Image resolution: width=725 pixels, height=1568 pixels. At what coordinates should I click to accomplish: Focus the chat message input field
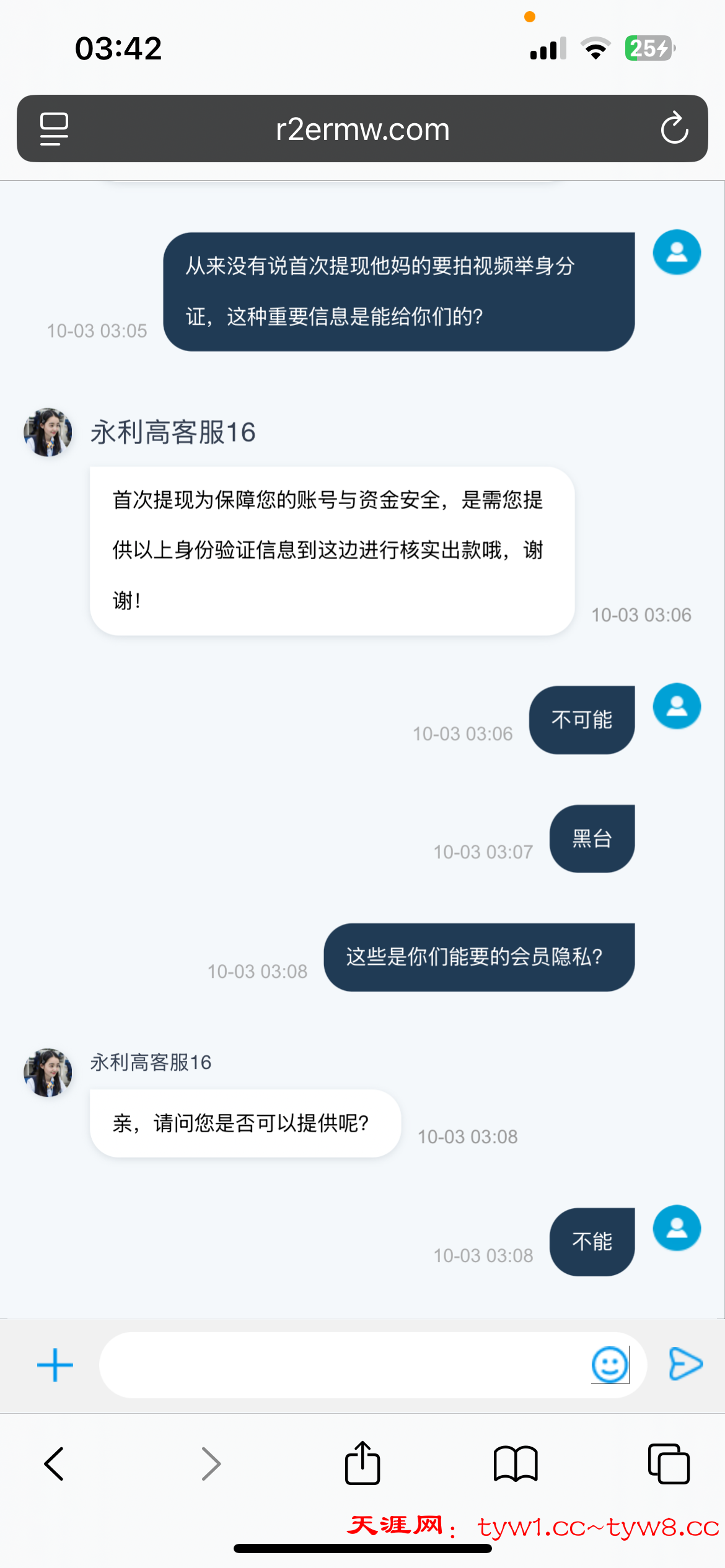341,1364
